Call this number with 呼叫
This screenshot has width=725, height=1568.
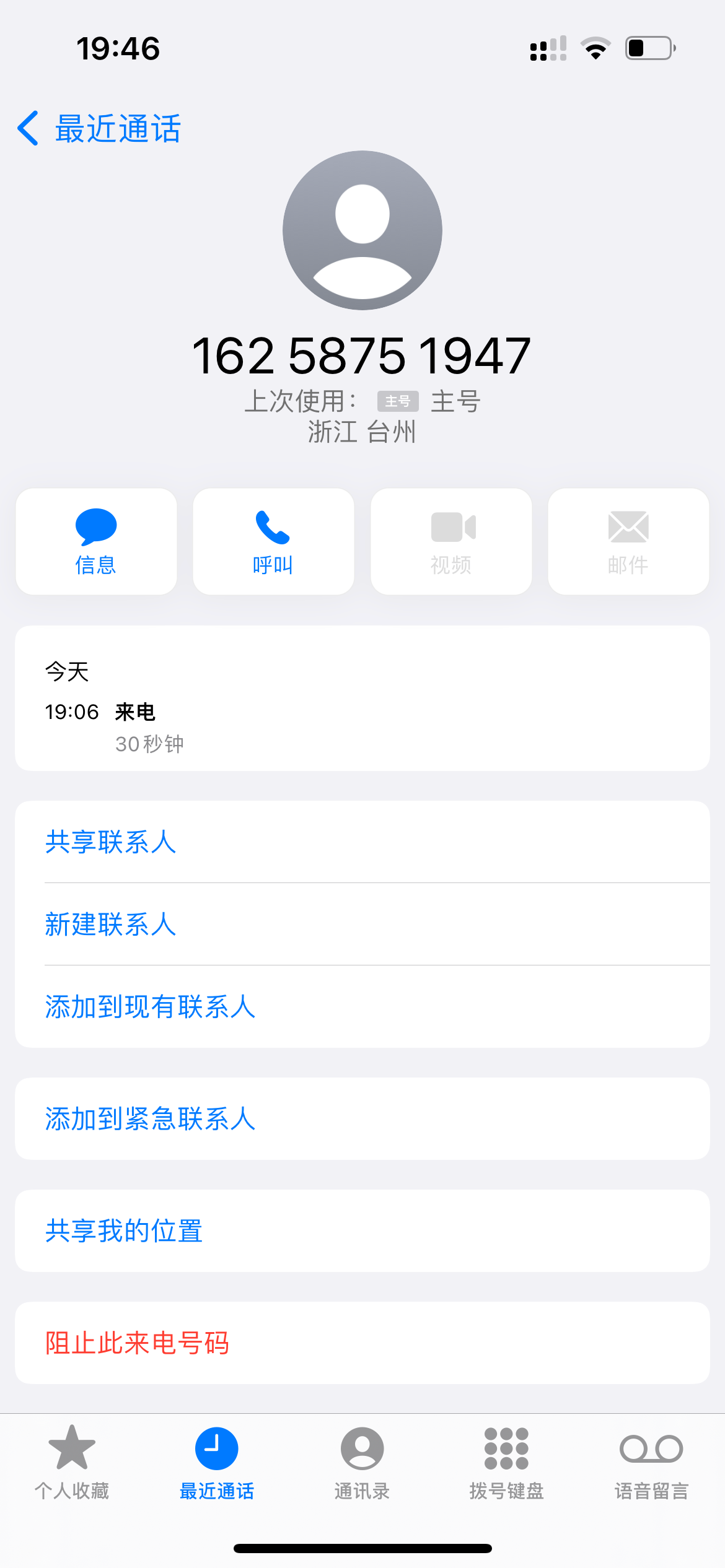273,542
